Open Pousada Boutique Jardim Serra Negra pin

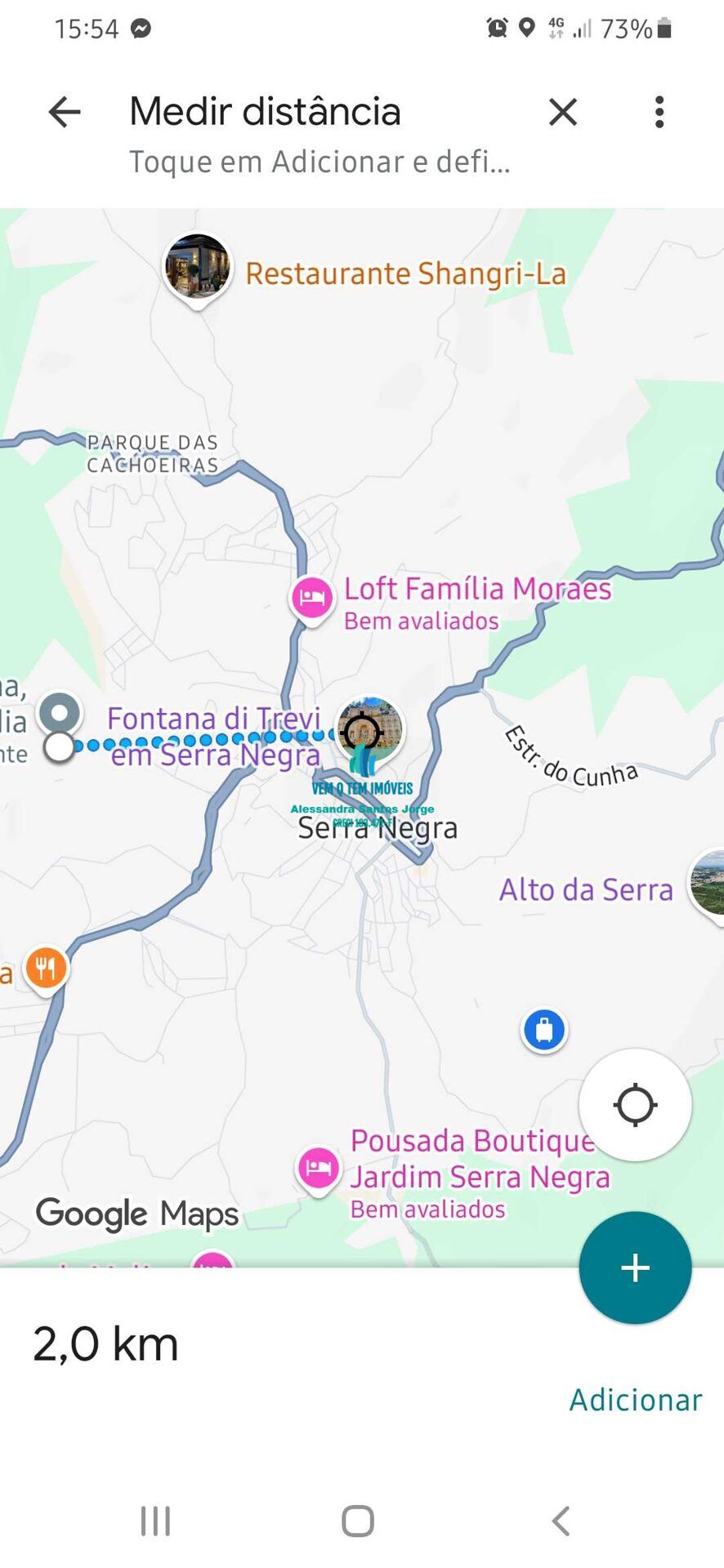point(318,1168)
